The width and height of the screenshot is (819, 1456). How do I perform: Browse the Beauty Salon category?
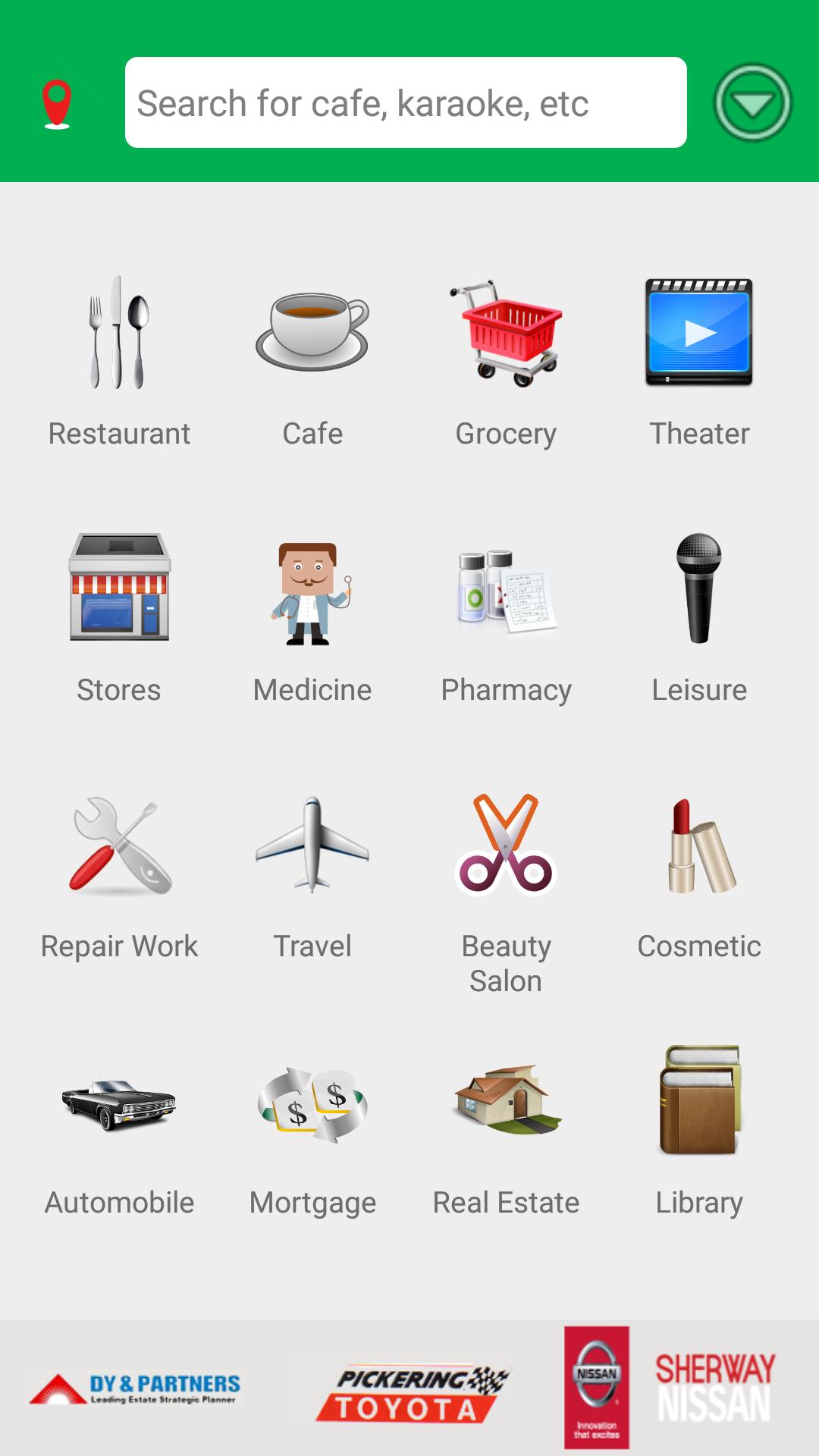point(506,887)
